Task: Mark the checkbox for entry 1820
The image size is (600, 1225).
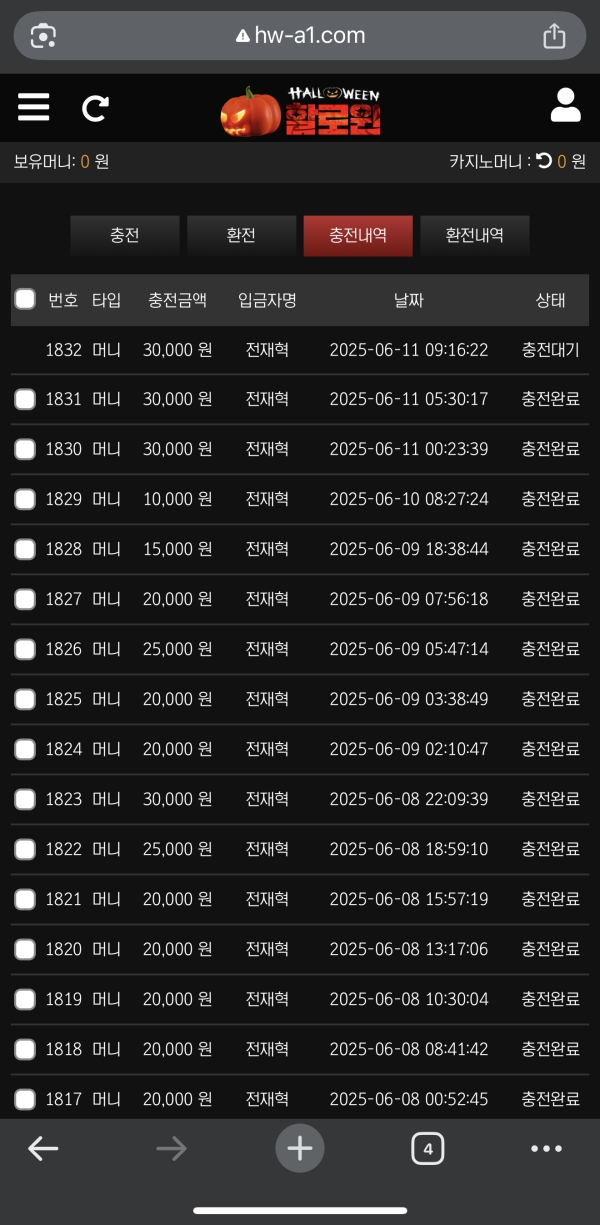Action: click(25, 949)
